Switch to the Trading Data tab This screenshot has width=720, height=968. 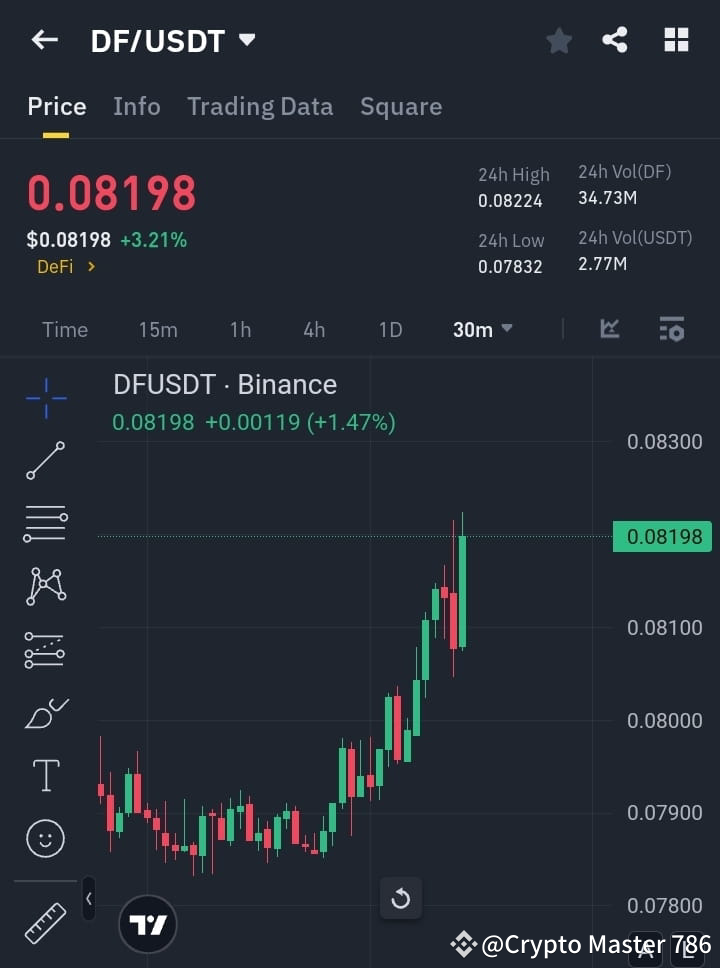[x=260, y=106]
